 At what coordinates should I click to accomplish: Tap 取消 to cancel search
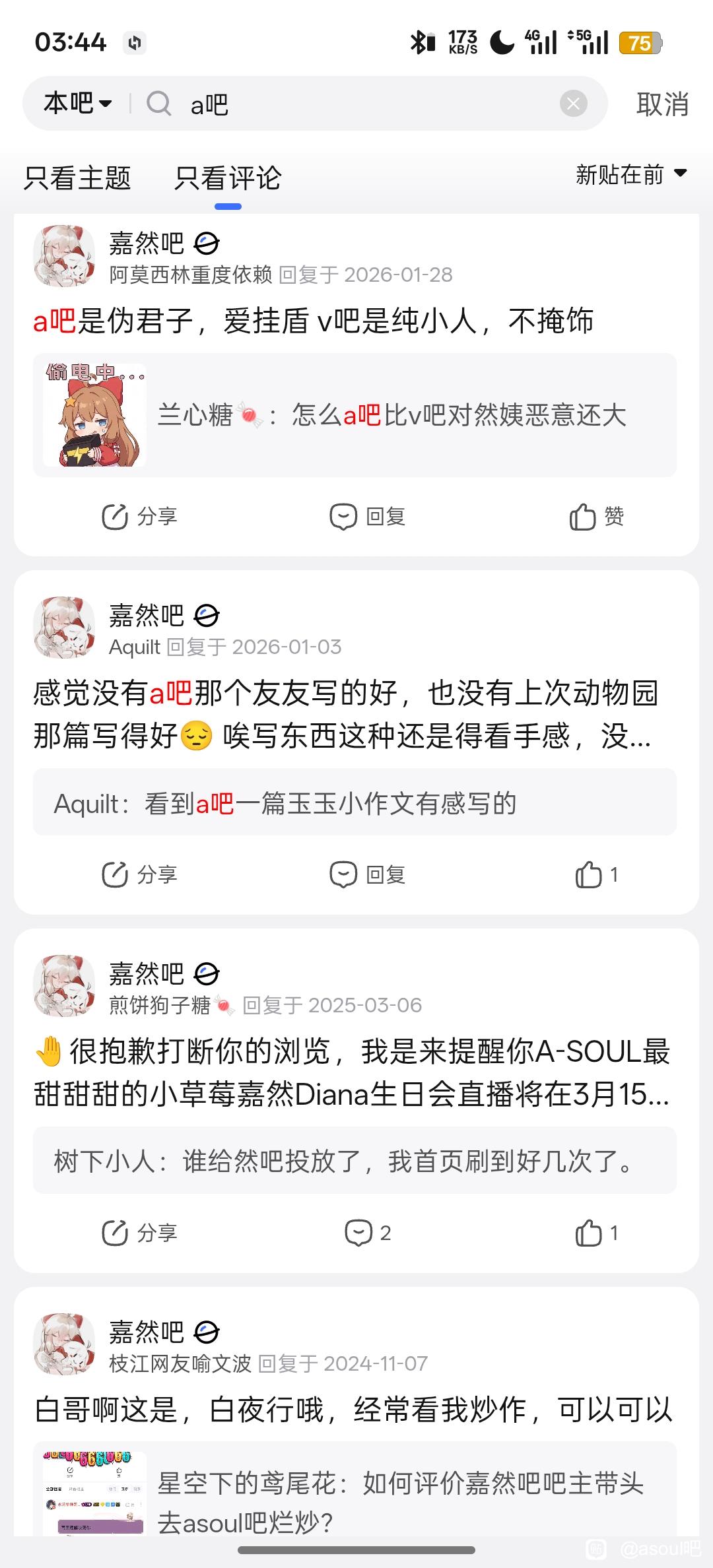point(662,104)
